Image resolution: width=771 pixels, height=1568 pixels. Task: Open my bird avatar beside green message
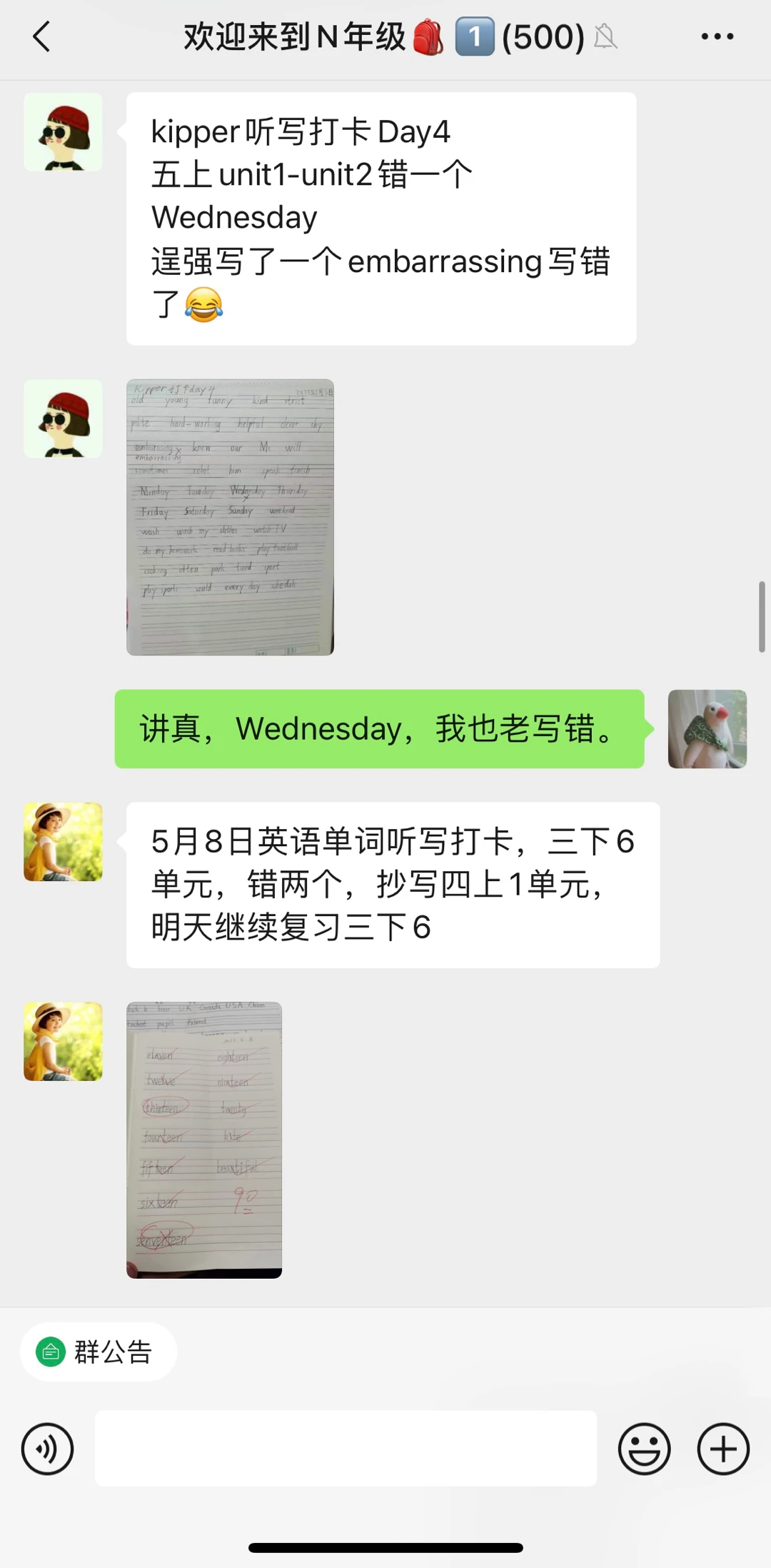click(x=707, y=729)
